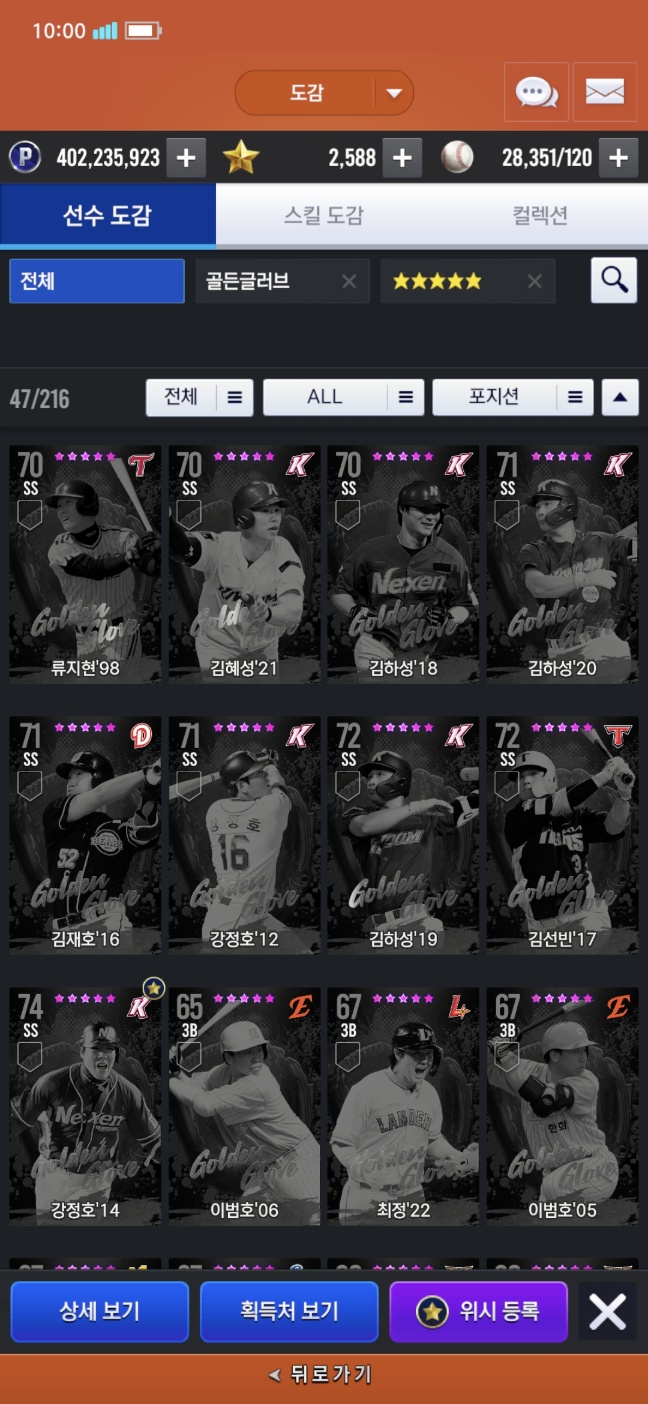Open the mailbox envelope icon
Viewport: 648px width, 1404px height.
coord(605,93)
